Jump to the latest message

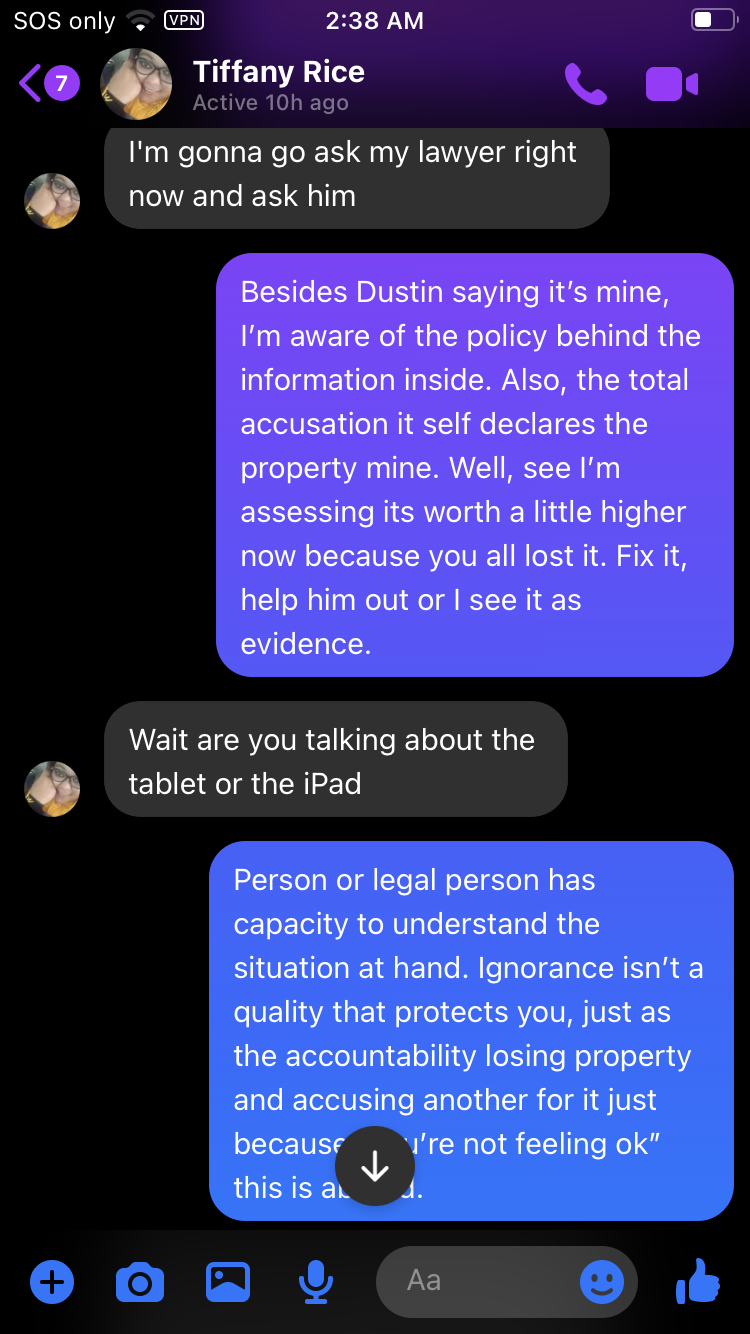(375, 1166)
